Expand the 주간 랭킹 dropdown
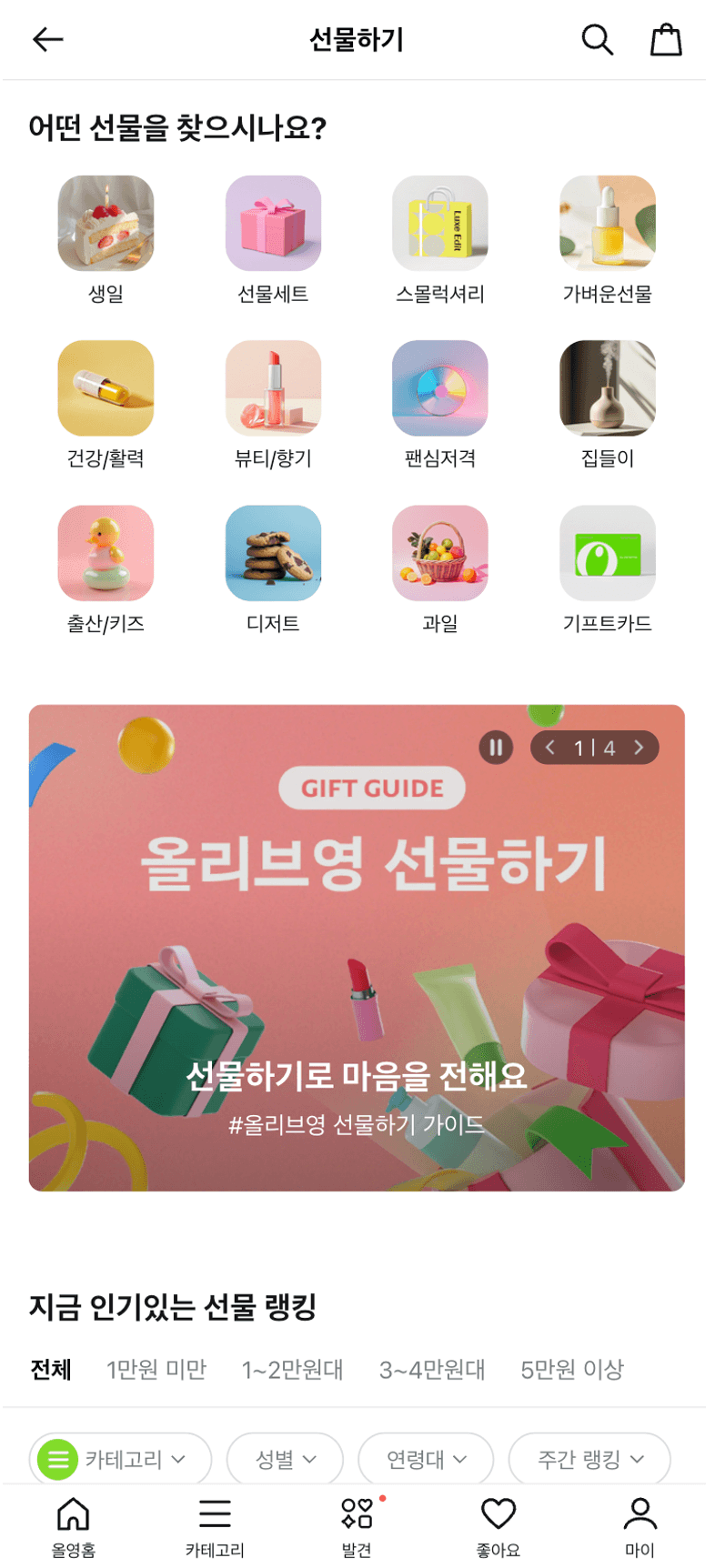Image resolution: width=715 pixels, height=1568 pixels. tap(589, 1459)
